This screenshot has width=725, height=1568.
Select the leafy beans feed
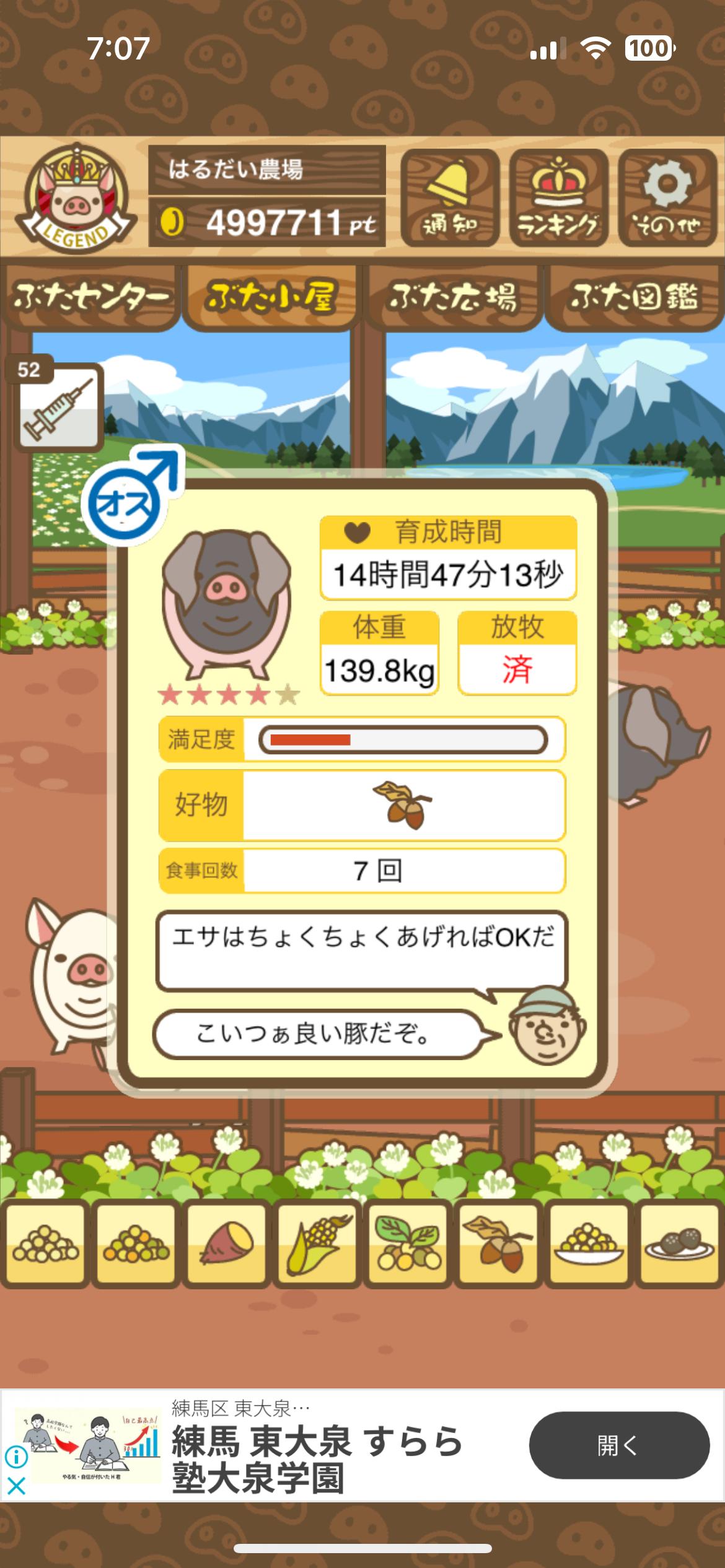point(407,1244)
